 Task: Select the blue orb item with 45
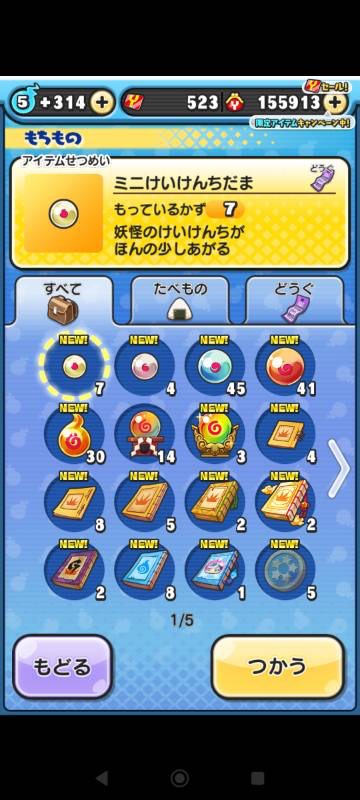click(x=215, y=366)
